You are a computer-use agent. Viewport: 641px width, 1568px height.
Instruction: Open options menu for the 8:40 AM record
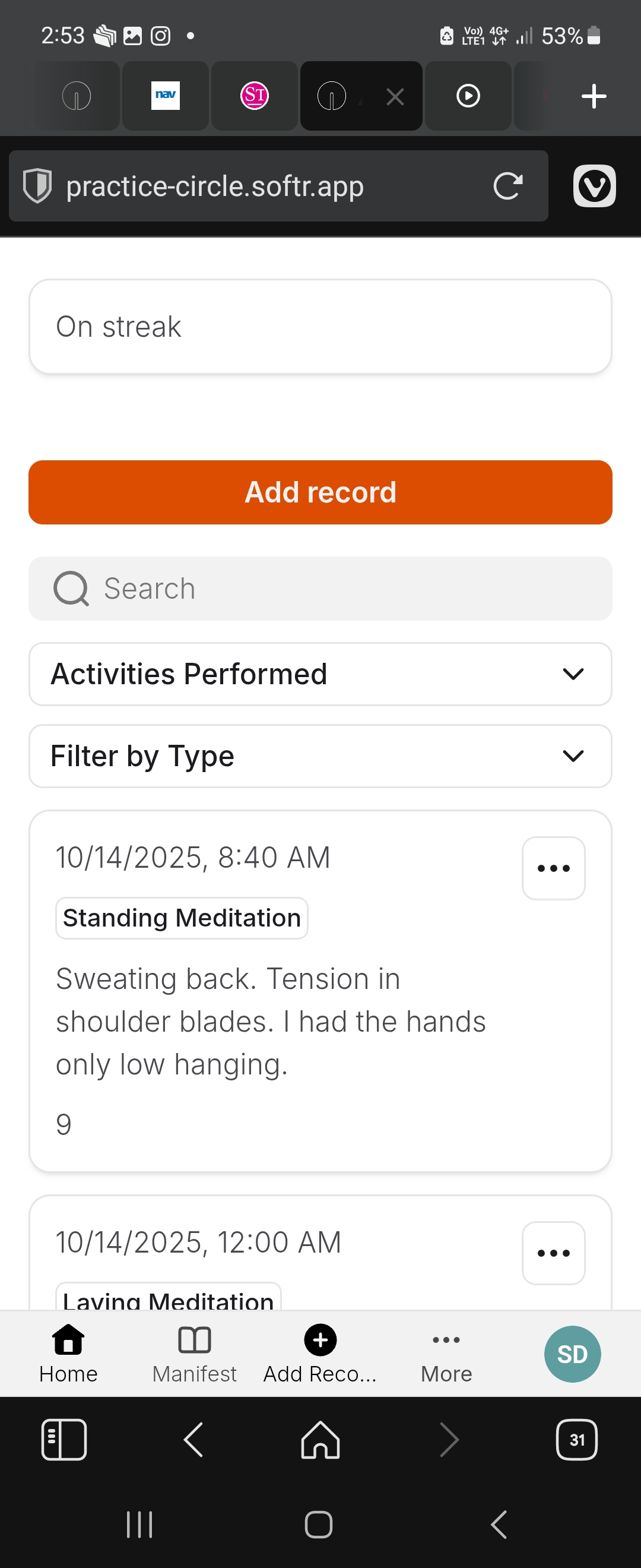553,868
